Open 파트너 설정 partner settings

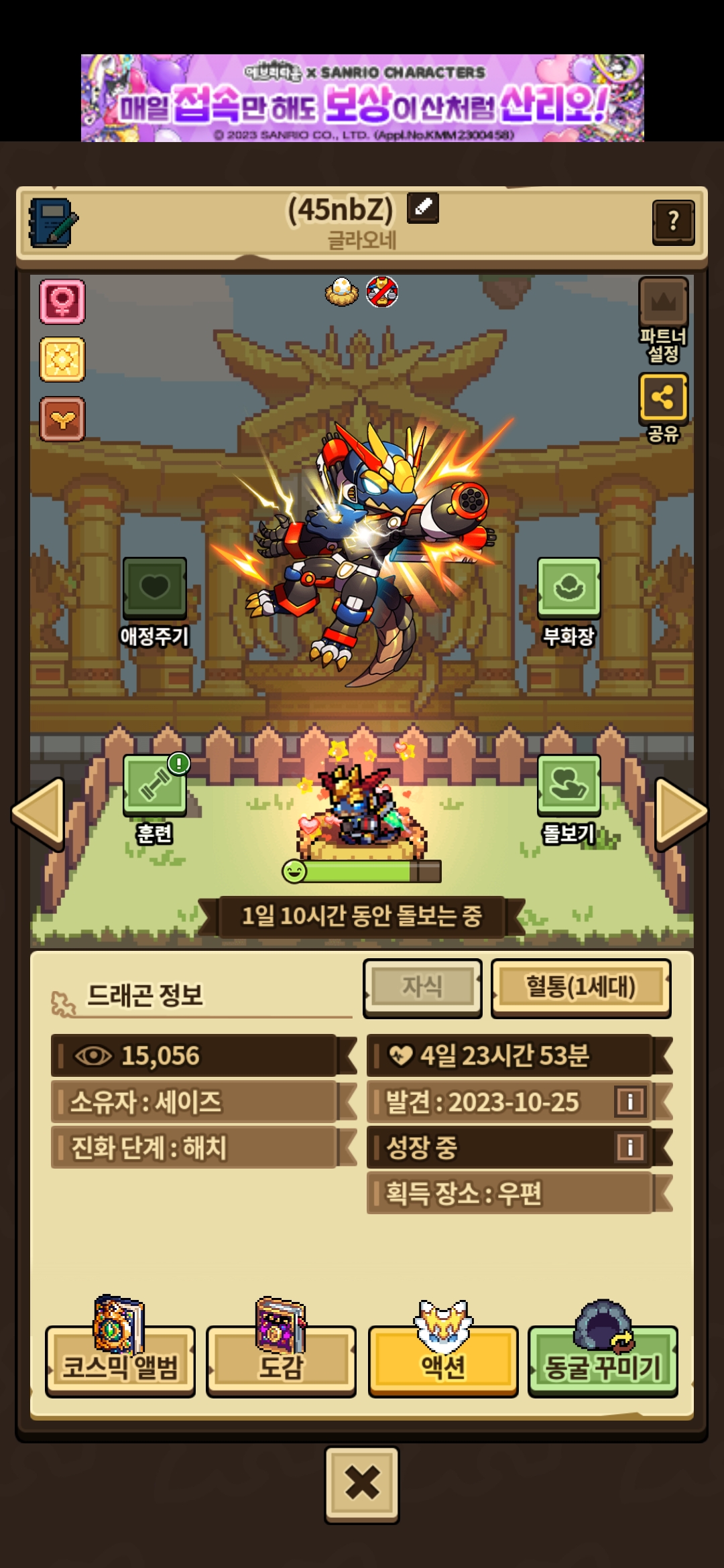(x=663, y=320)
